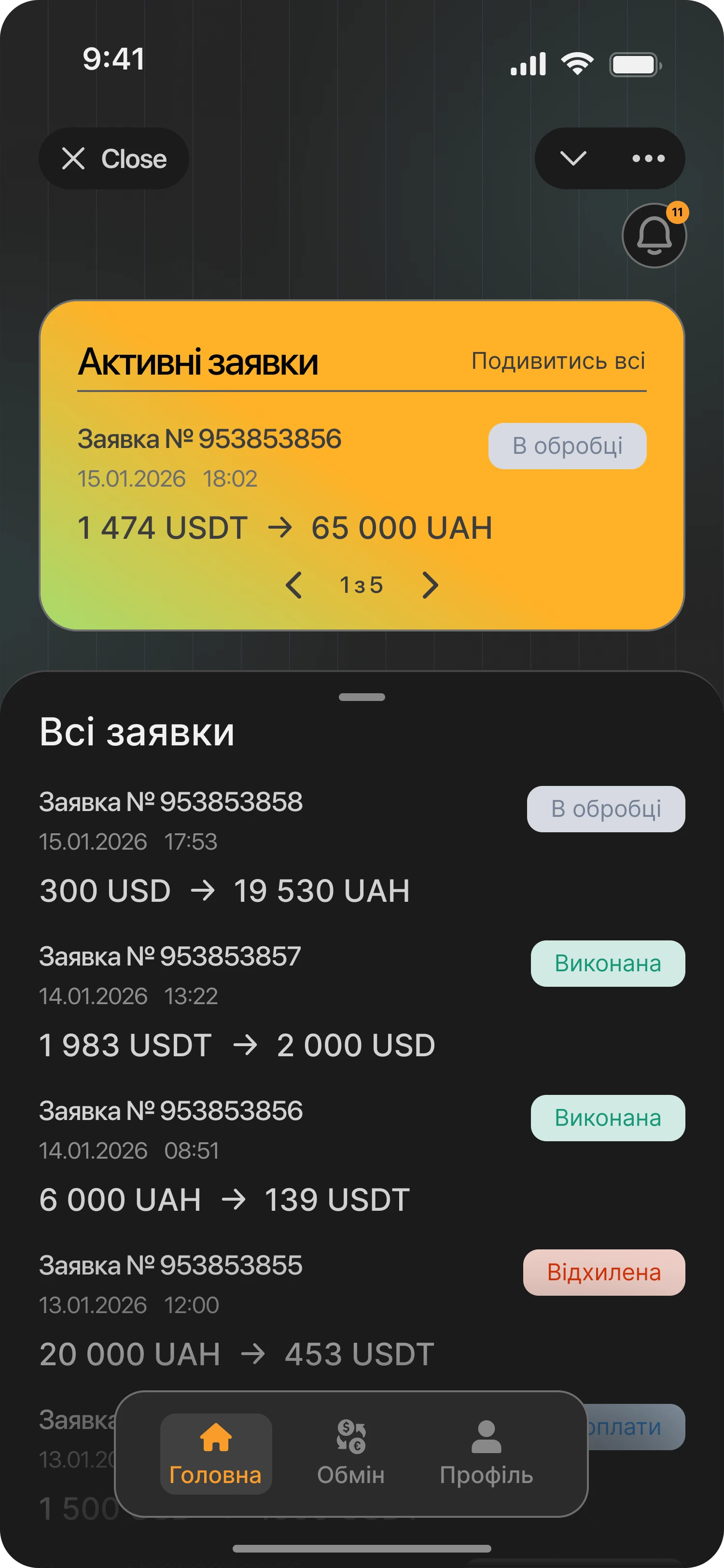Tap the drag handle above 'Всі заявки'
This screenshot has width=724, height=1568.
(x=362, y=697)
